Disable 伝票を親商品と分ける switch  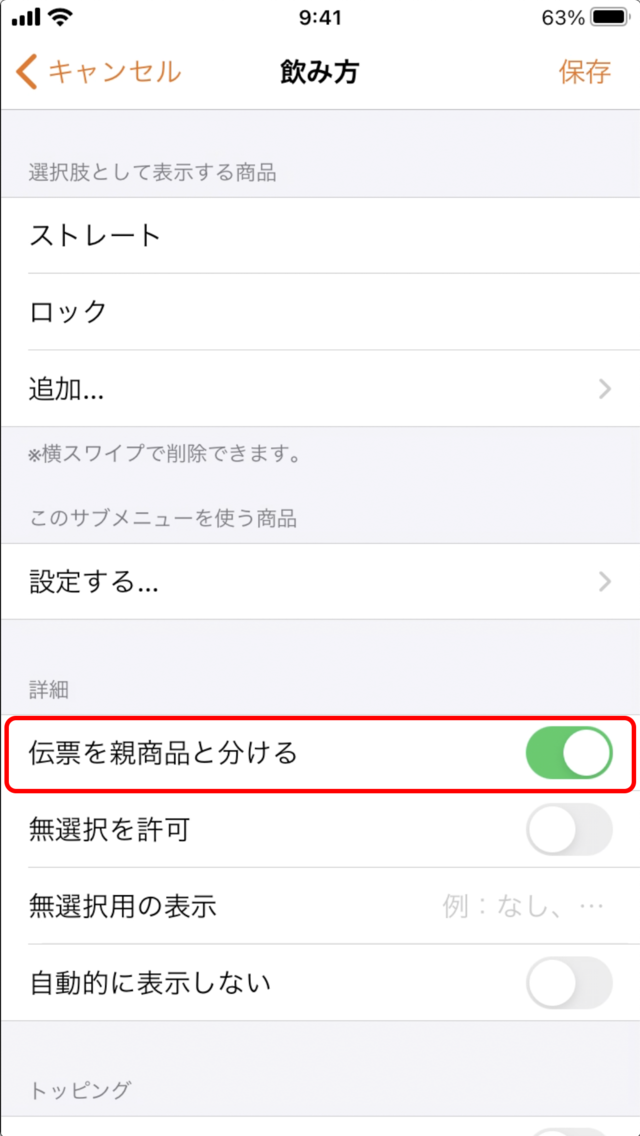[x=569, y=753]
